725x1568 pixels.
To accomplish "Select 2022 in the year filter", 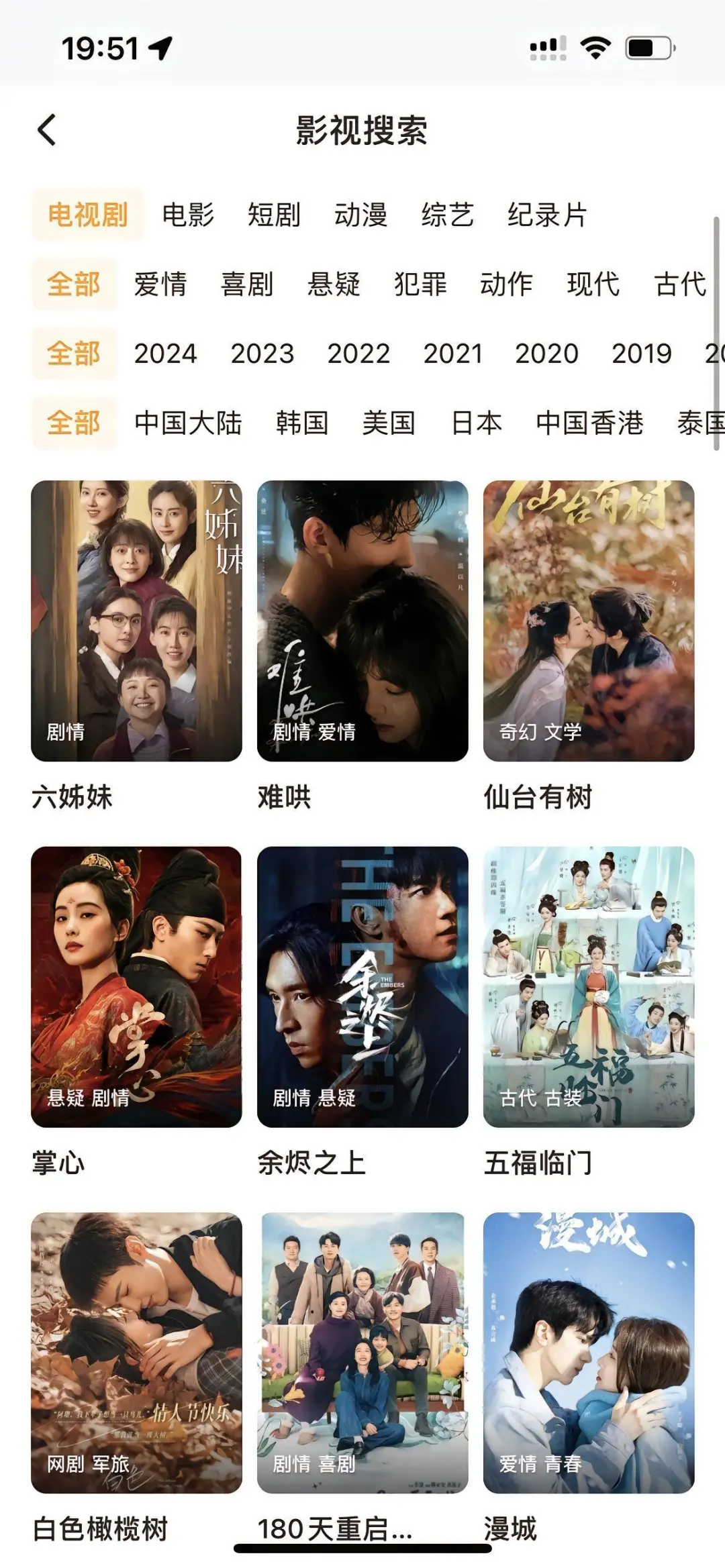I will click(x=358, y=354).
